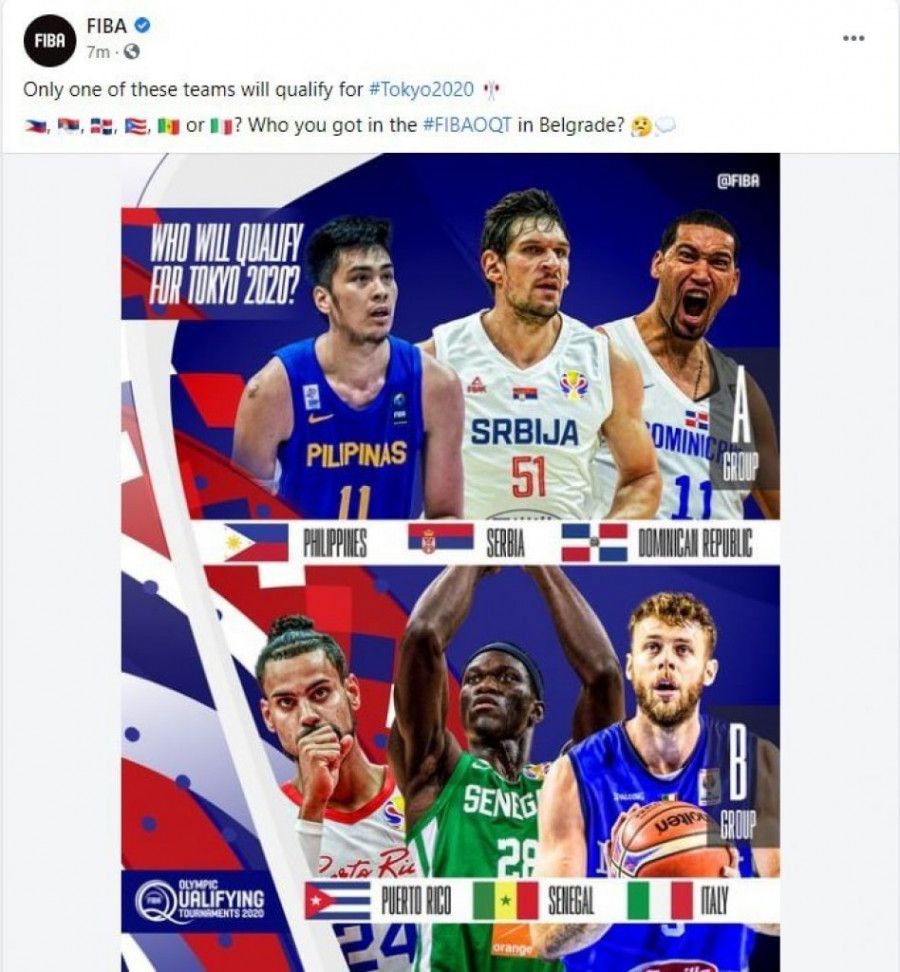The image size is (900, 972).
Task: Open the #Tokyo2020 hashtag
Action: click(420, 88)
